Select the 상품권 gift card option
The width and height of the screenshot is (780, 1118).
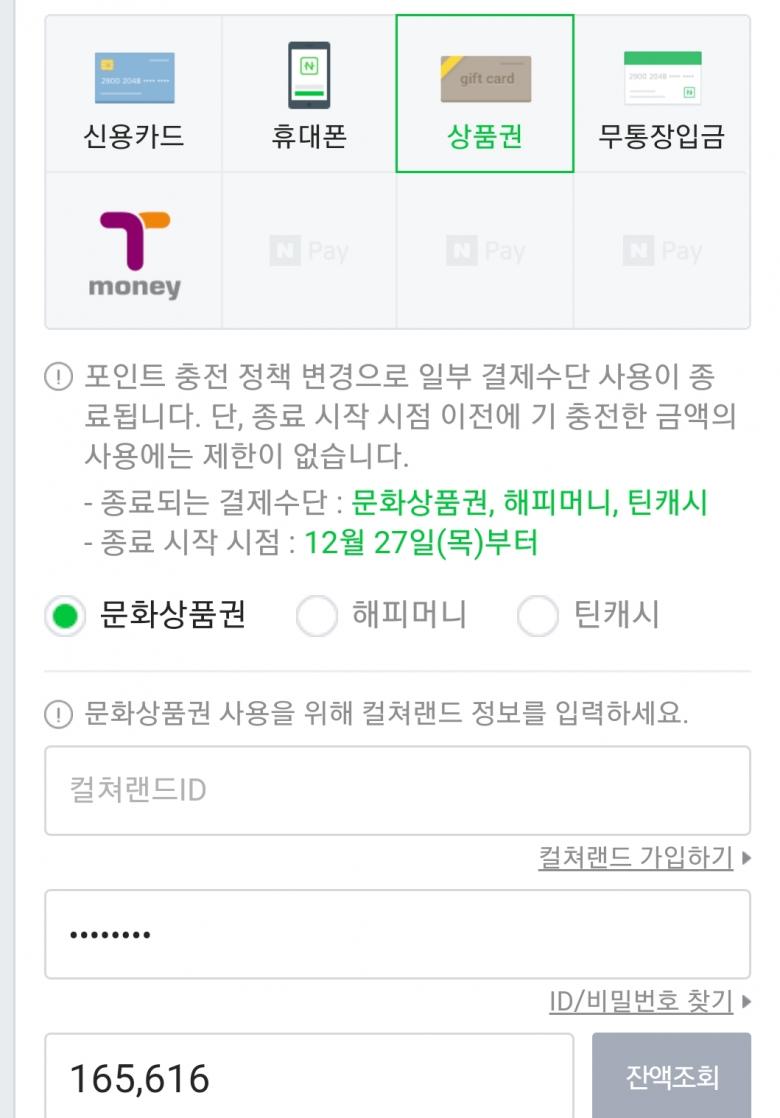coord(485,95)
